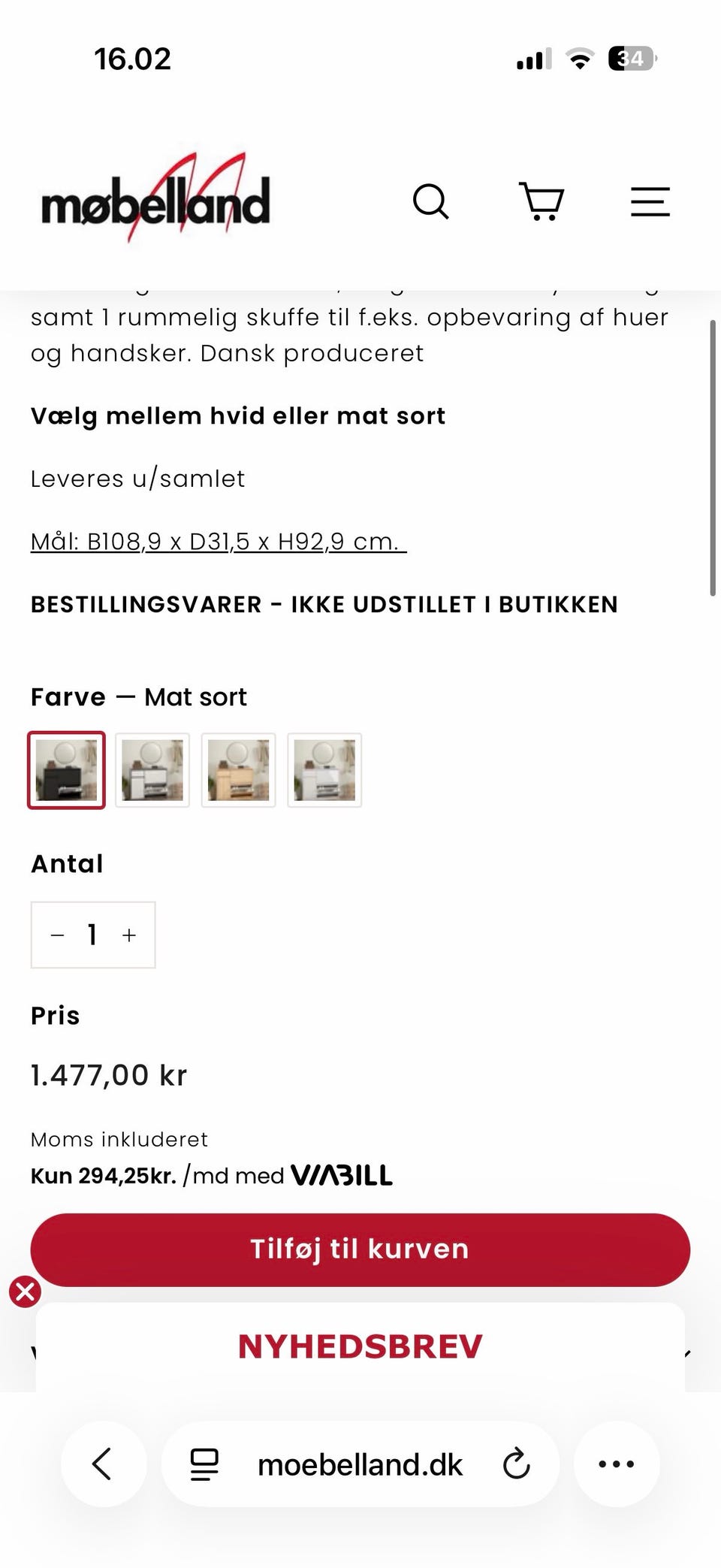Viewport: 721px width, 1568px height.
Task: Dismiss the newsletter popup
Action: point(25,1292)
